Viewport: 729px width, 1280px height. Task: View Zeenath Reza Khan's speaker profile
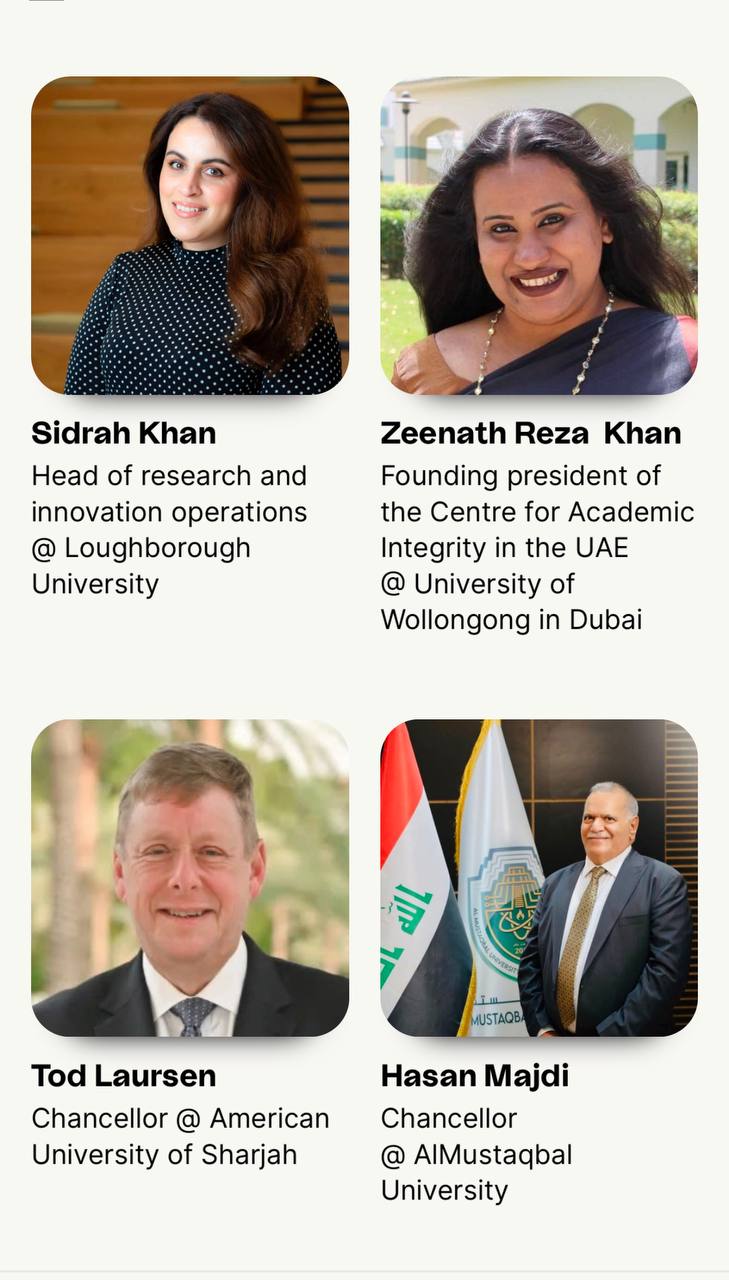pos(539,235)
